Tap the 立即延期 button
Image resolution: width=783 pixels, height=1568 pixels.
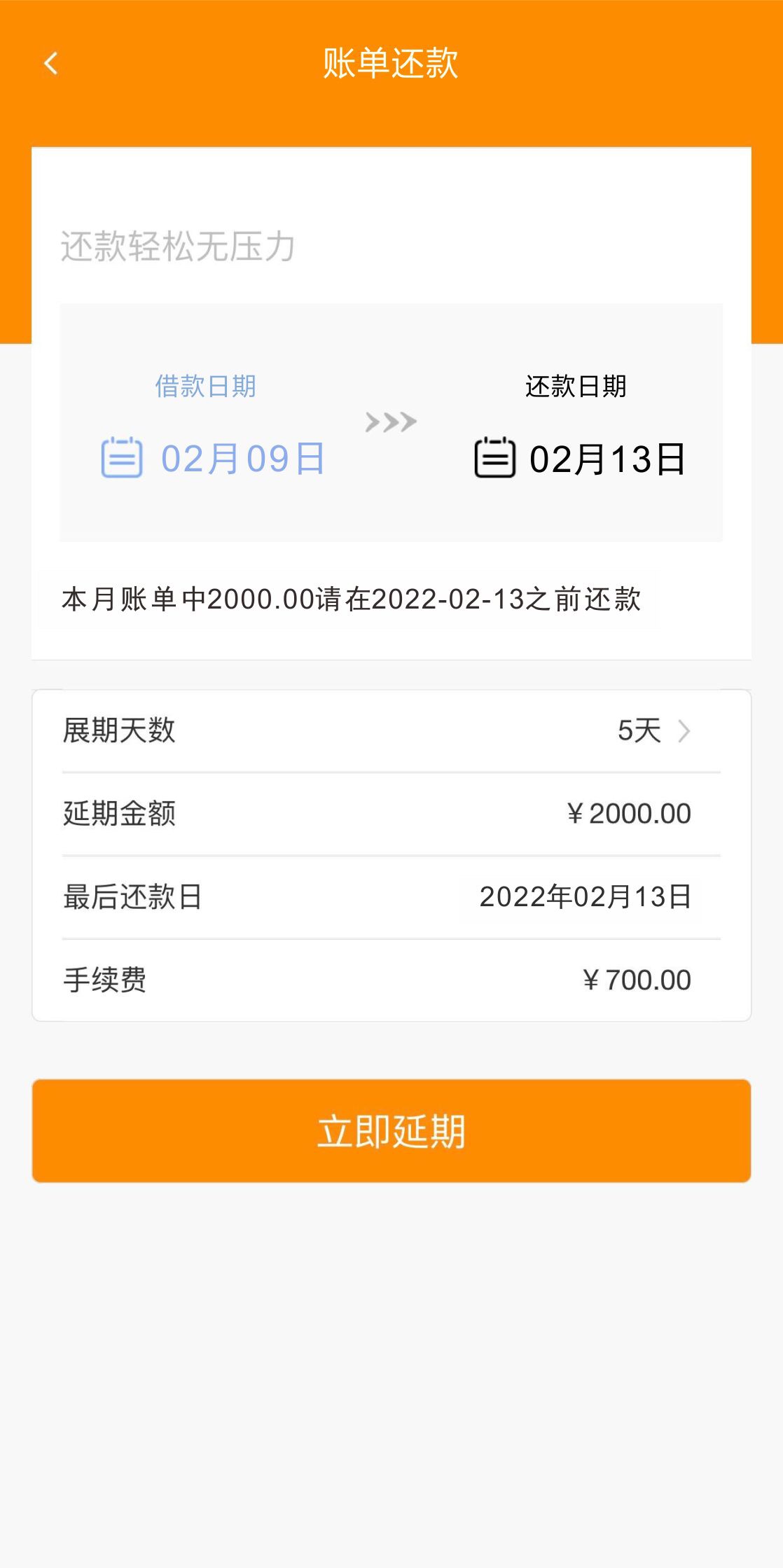click(x=391, y=1130)
